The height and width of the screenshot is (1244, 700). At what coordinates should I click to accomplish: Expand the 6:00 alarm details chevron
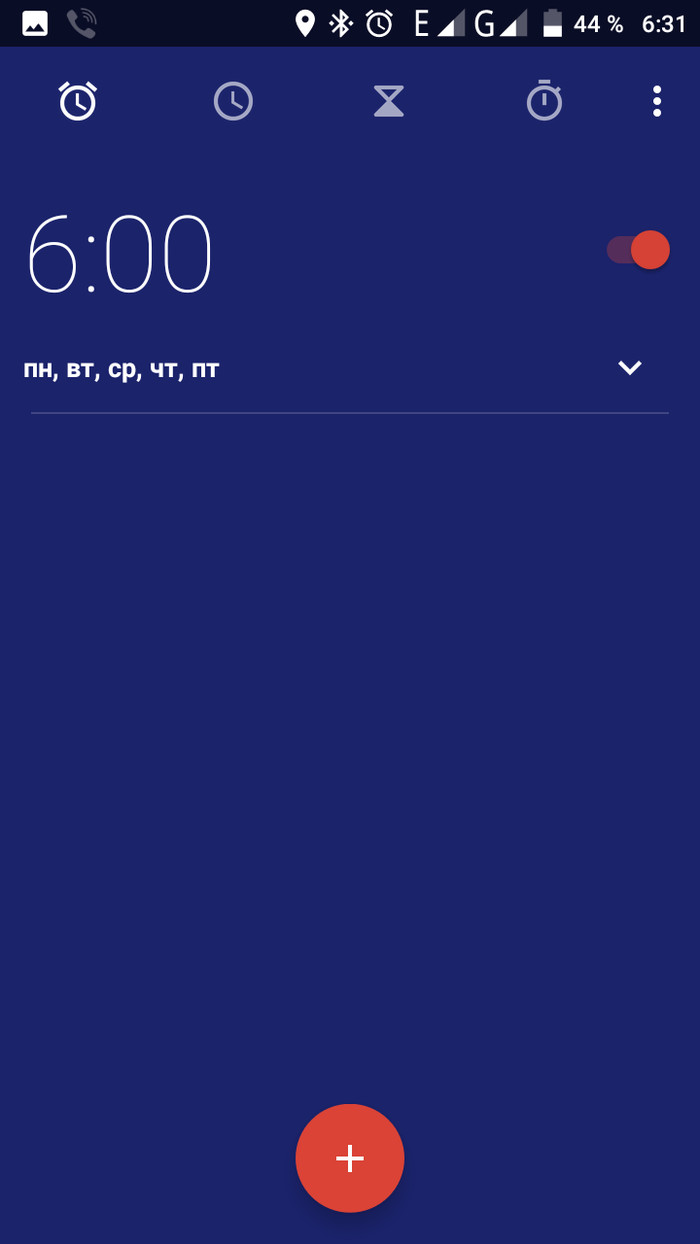tap(629, 368)
